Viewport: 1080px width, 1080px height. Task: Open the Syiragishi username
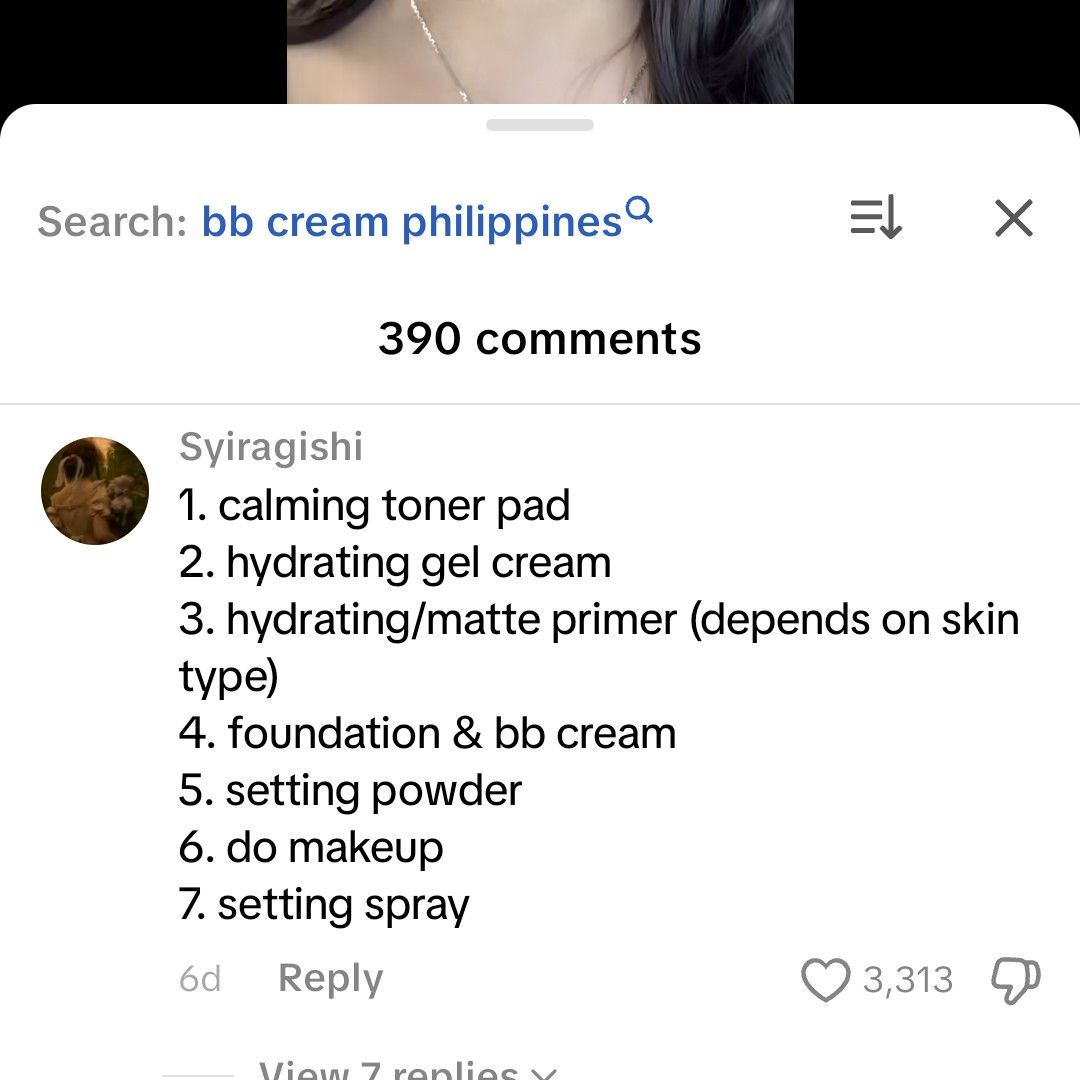[271, 447]
